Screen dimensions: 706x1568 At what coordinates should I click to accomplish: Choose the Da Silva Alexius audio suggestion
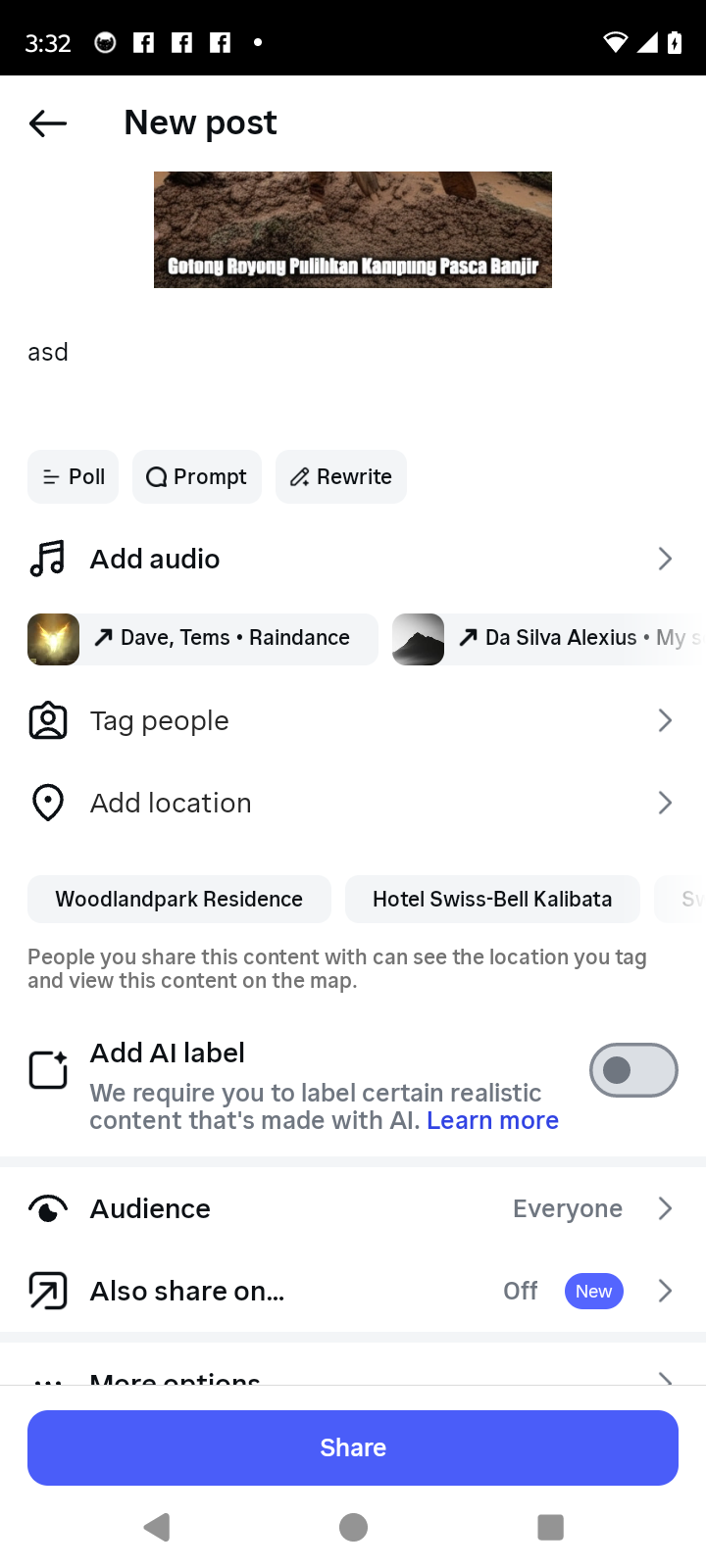549,638
